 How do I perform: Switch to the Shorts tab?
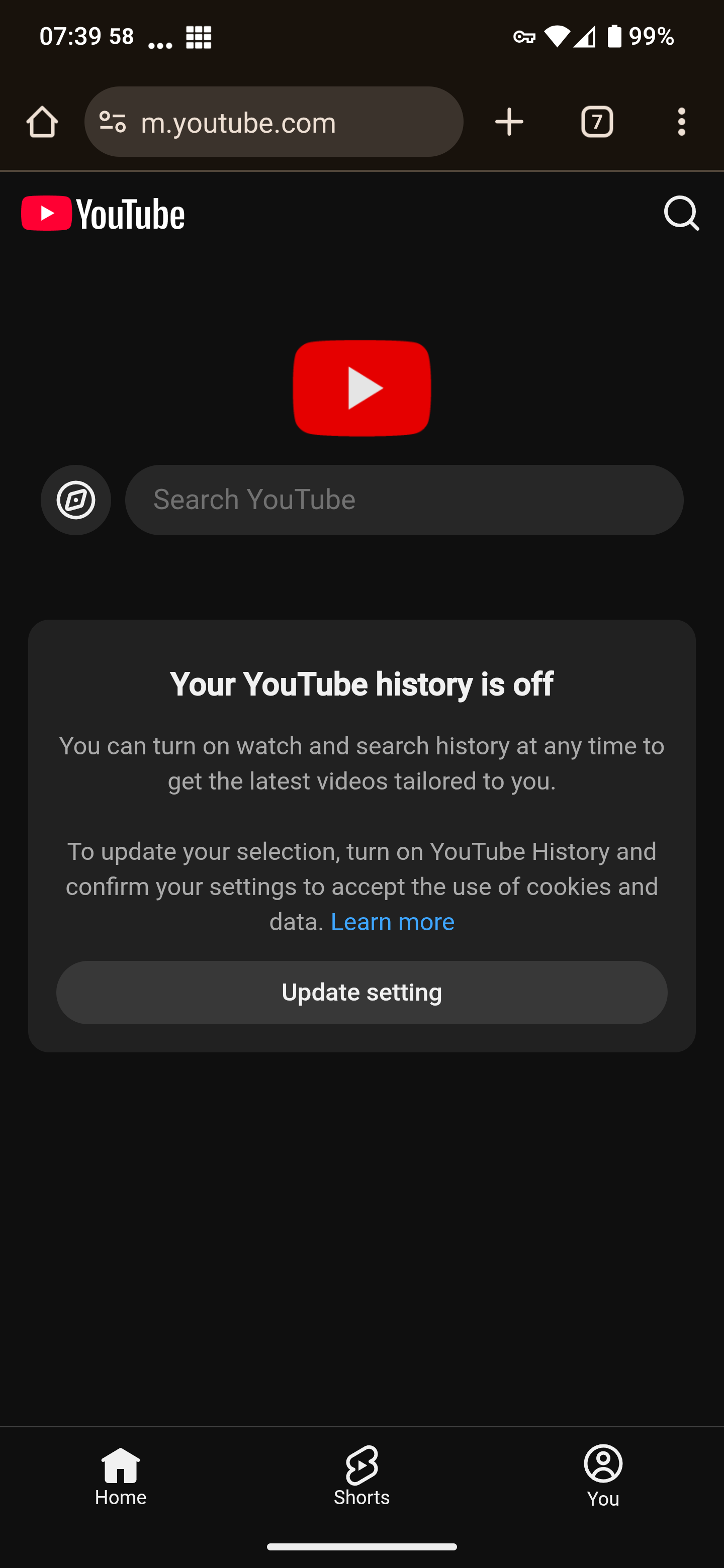coord(361,1476)
